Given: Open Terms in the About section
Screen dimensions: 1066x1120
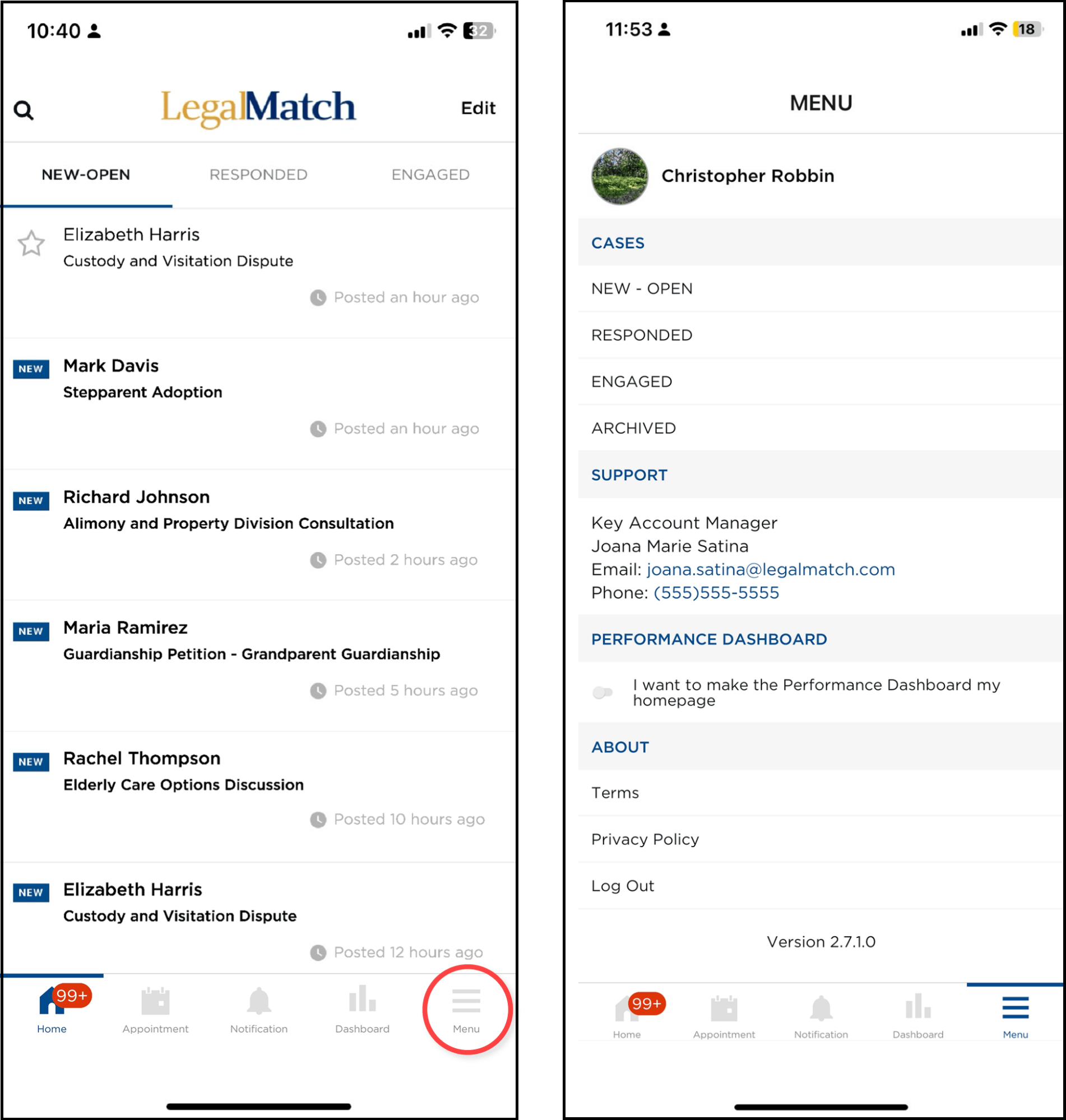Looking at the screenshot, I should coord(615,792).
